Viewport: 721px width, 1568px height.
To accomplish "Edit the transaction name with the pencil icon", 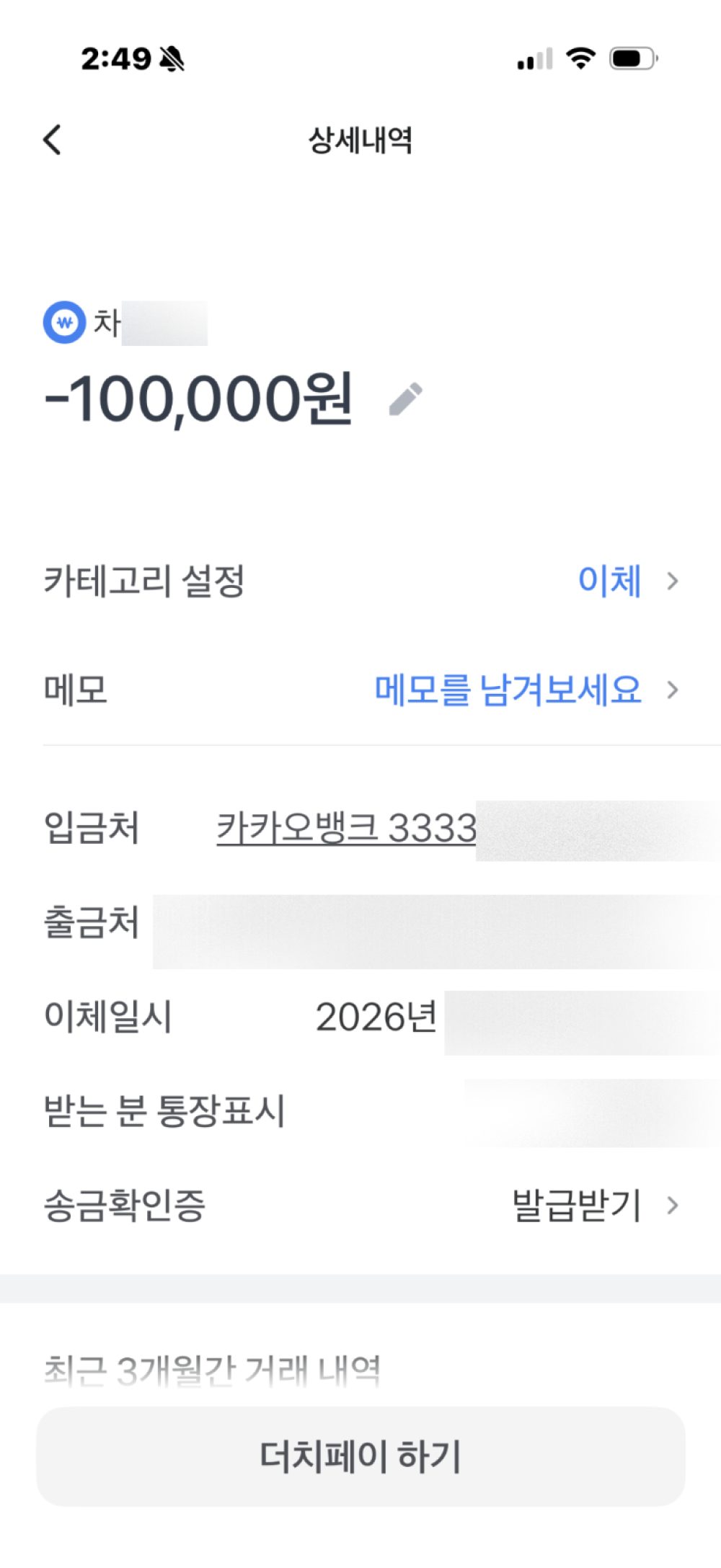I will click(x=405, y=399).
